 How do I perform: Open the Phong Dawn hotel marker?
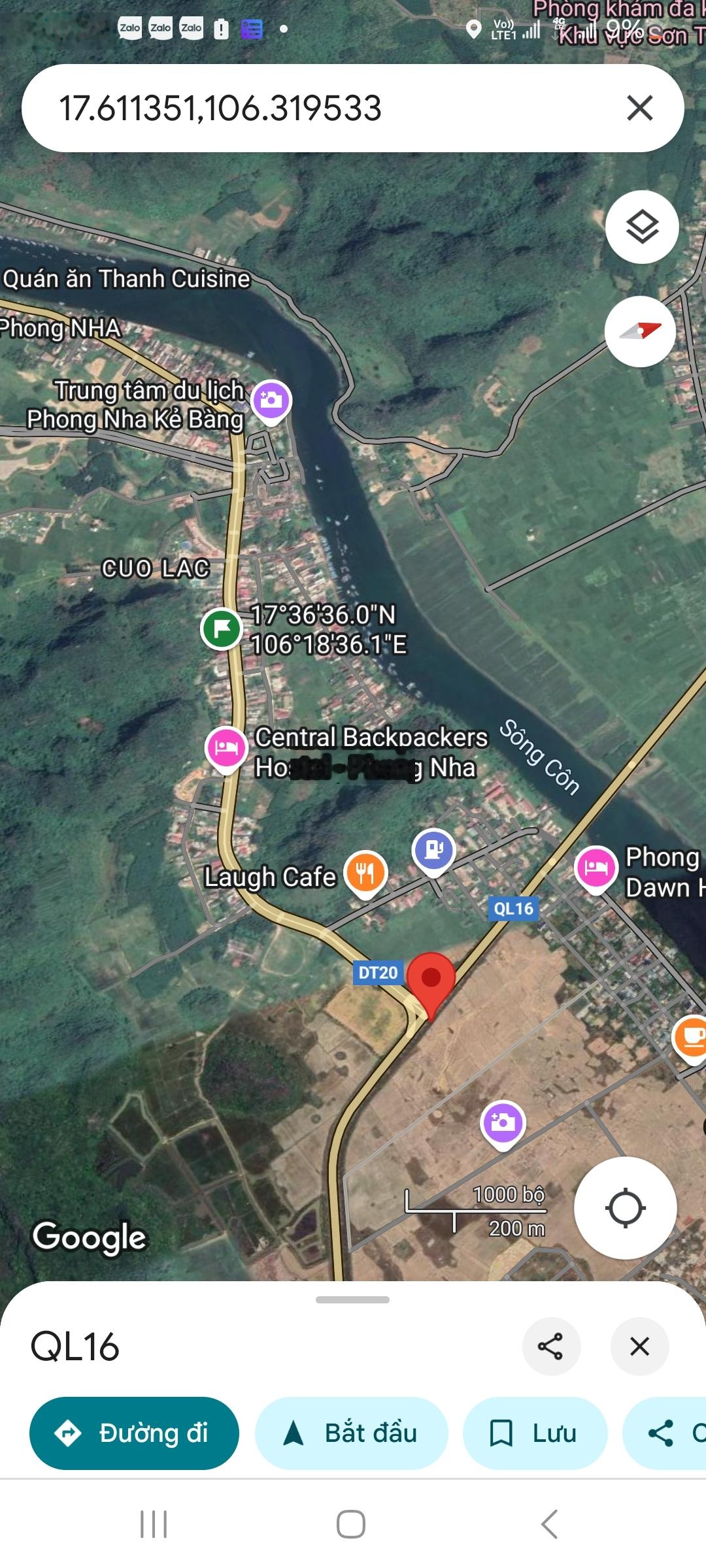[596, 867]
